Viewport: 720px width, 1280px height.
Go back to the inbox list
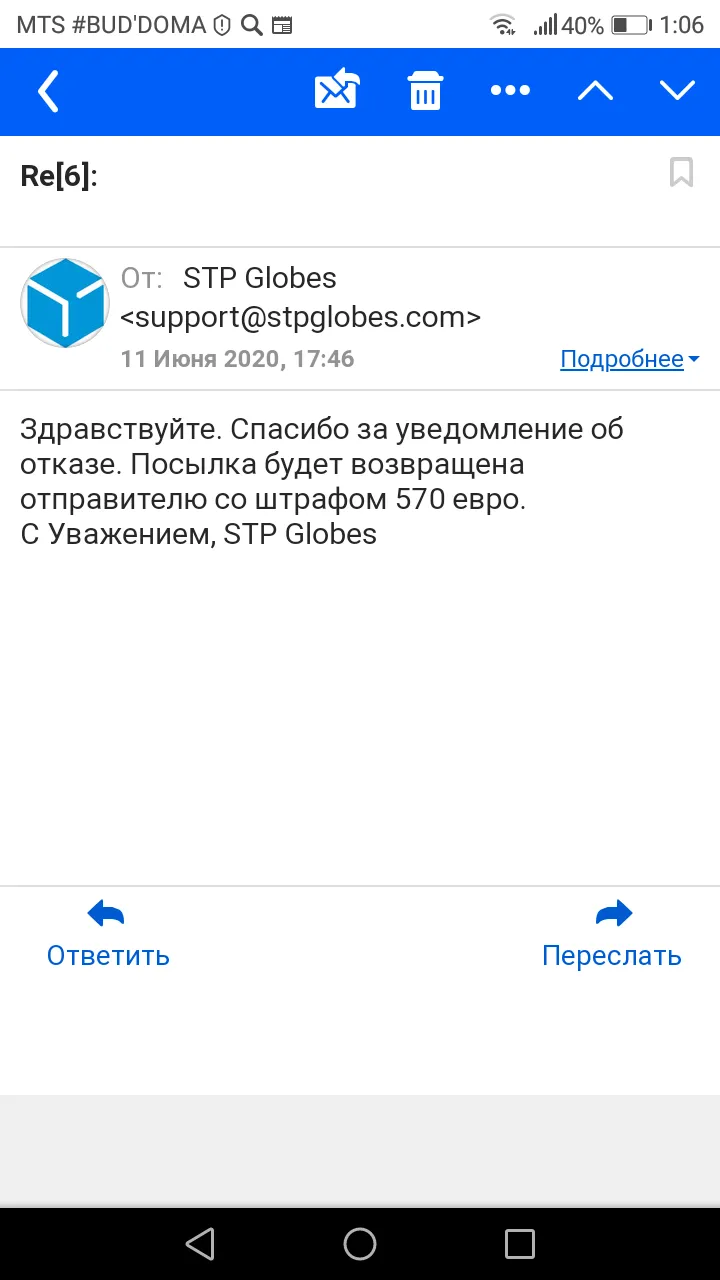[48, 91]
